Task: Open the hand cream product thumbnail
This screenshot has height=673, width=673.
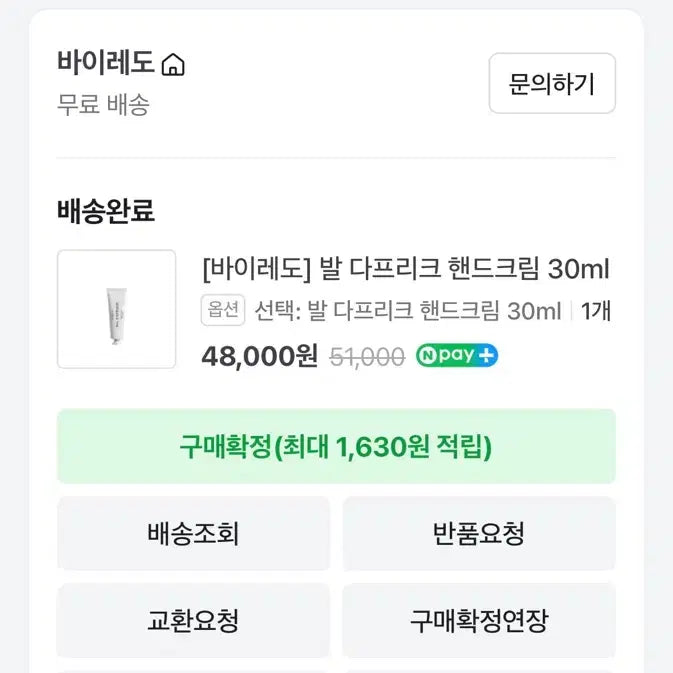Action: (x=116, y=308)
